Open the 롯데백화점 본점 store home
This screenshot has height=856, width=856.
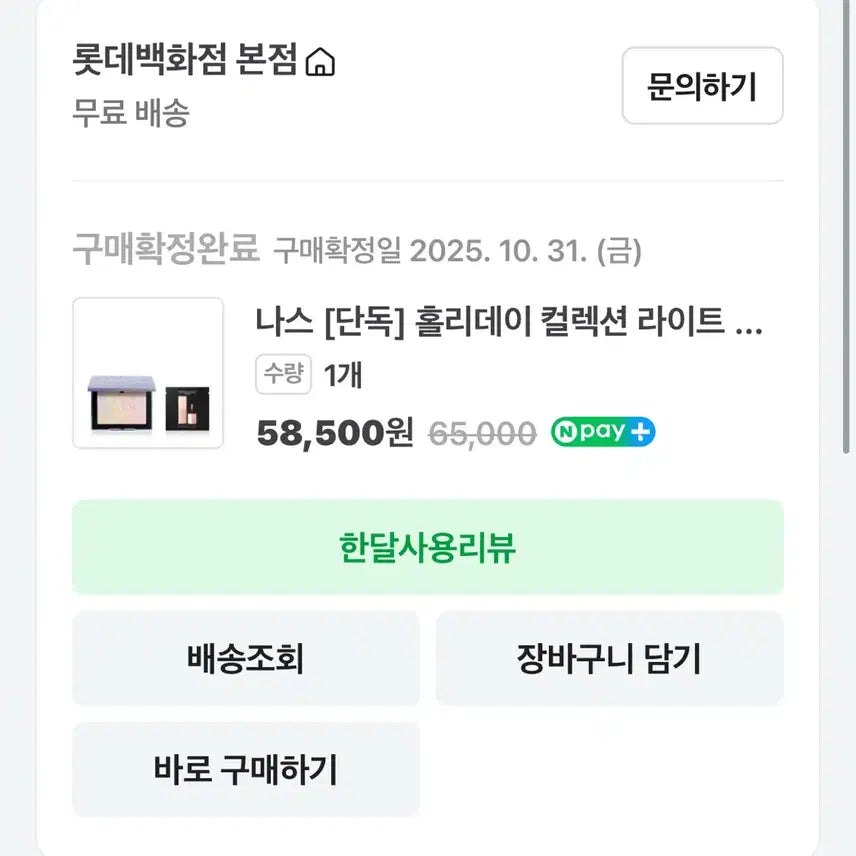pos(203,62)
